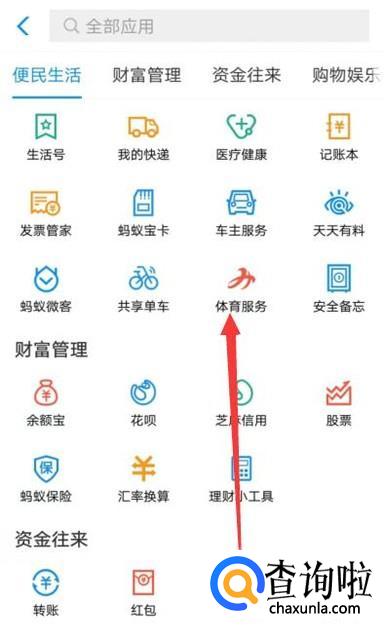This screenshot has height=639, width=384.
Task: Open 发票管家
Action: (46, 213)
